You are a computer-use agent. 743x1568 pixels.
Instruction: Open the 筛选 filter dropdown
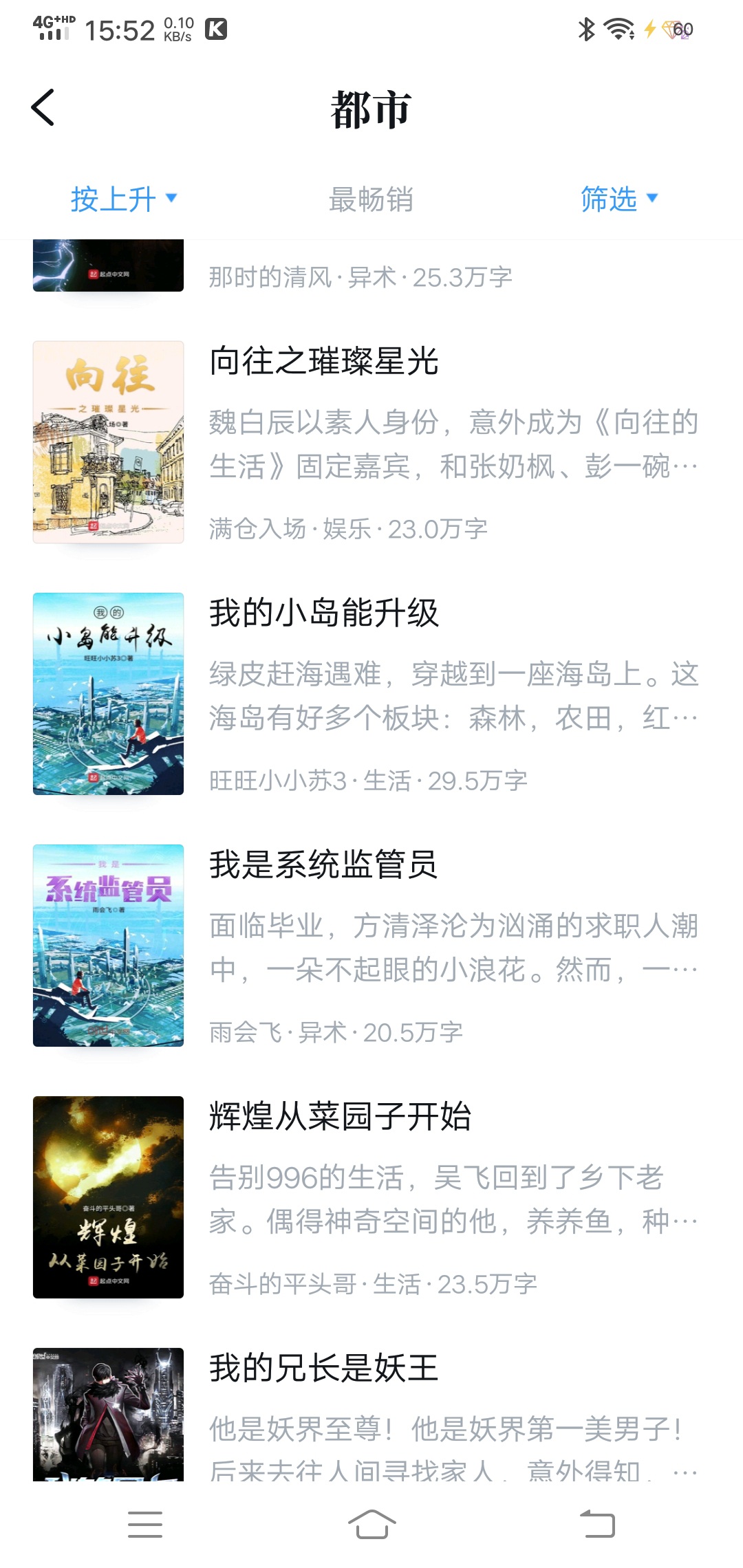click(618, 199)
